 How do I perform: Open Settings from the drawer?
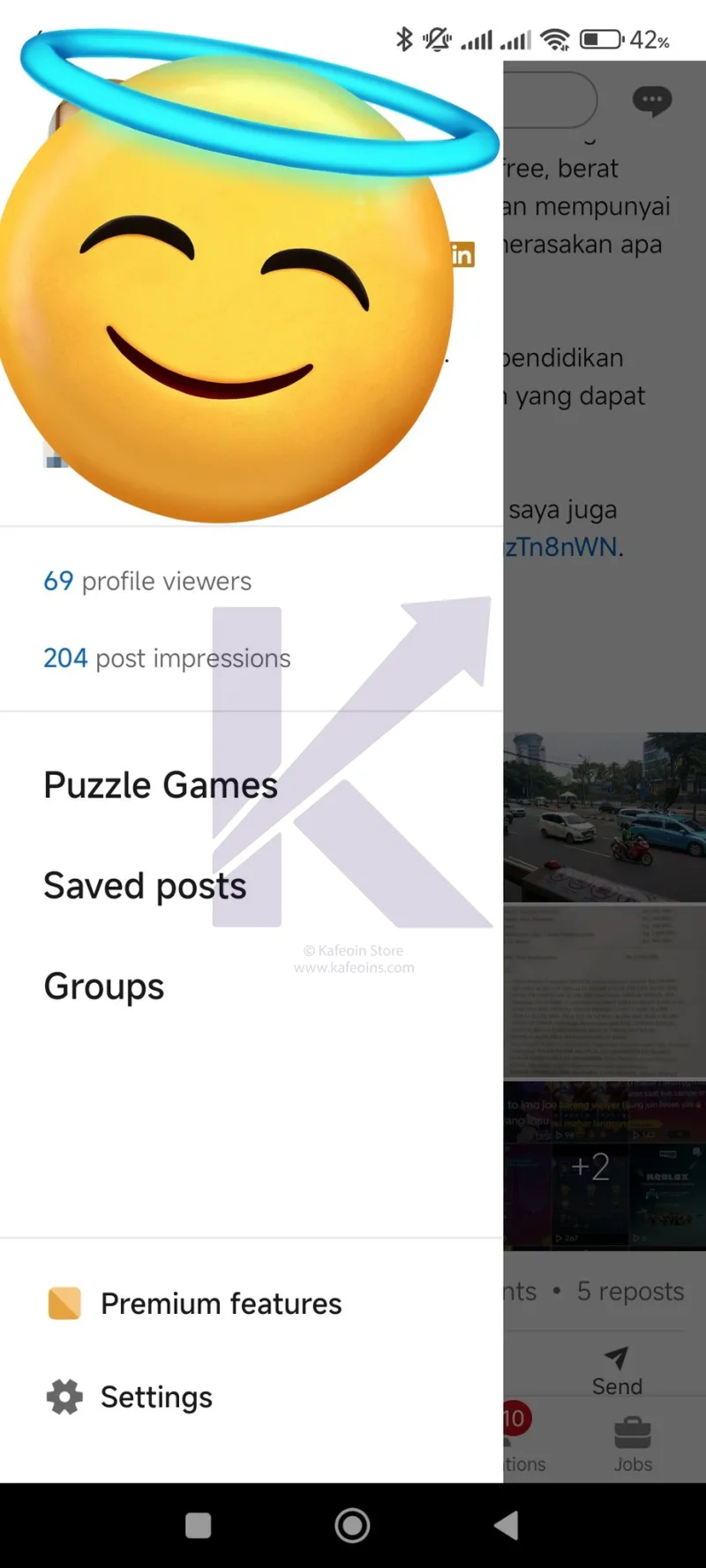coord(156,1397)
